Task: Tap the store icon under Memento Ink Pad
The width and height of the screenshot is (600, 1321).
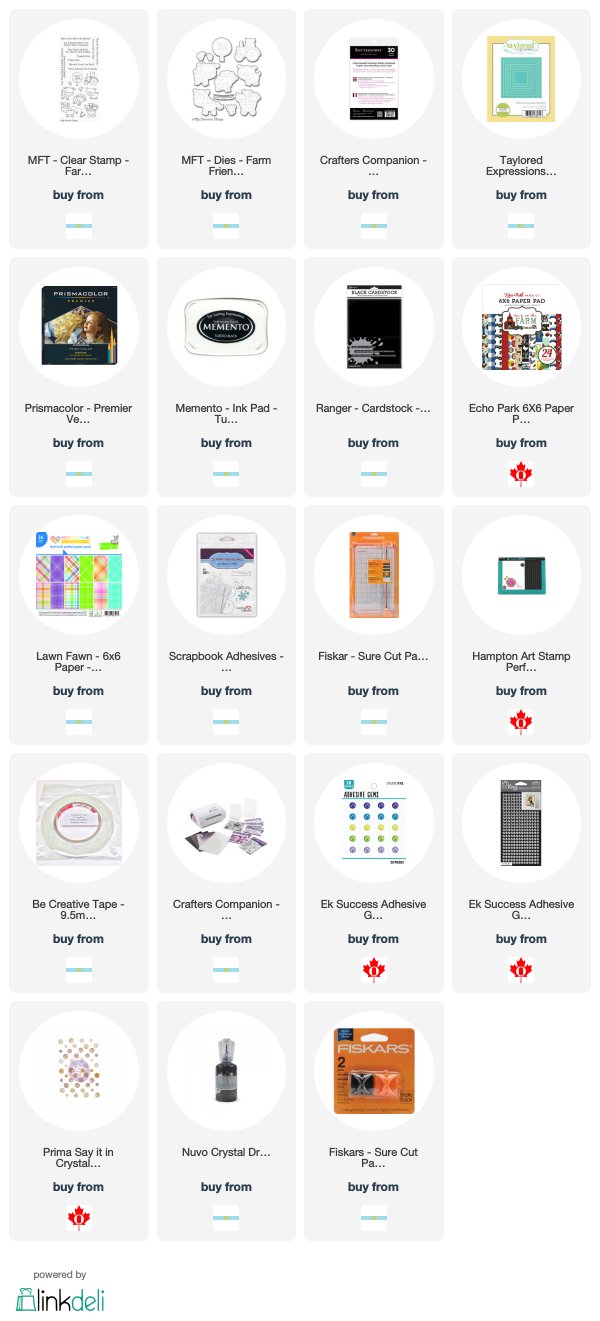Action: [x=226, y=474]
